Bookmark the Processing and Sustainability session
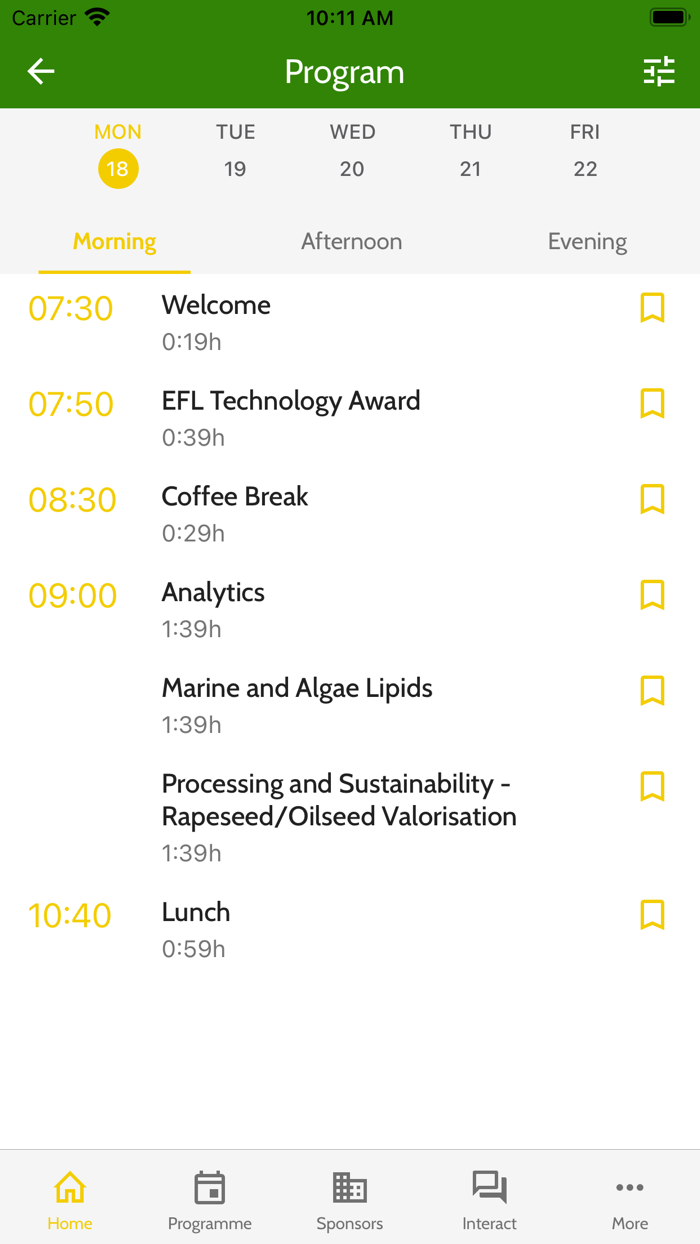The image size is (700, 1244). (652, 786)
